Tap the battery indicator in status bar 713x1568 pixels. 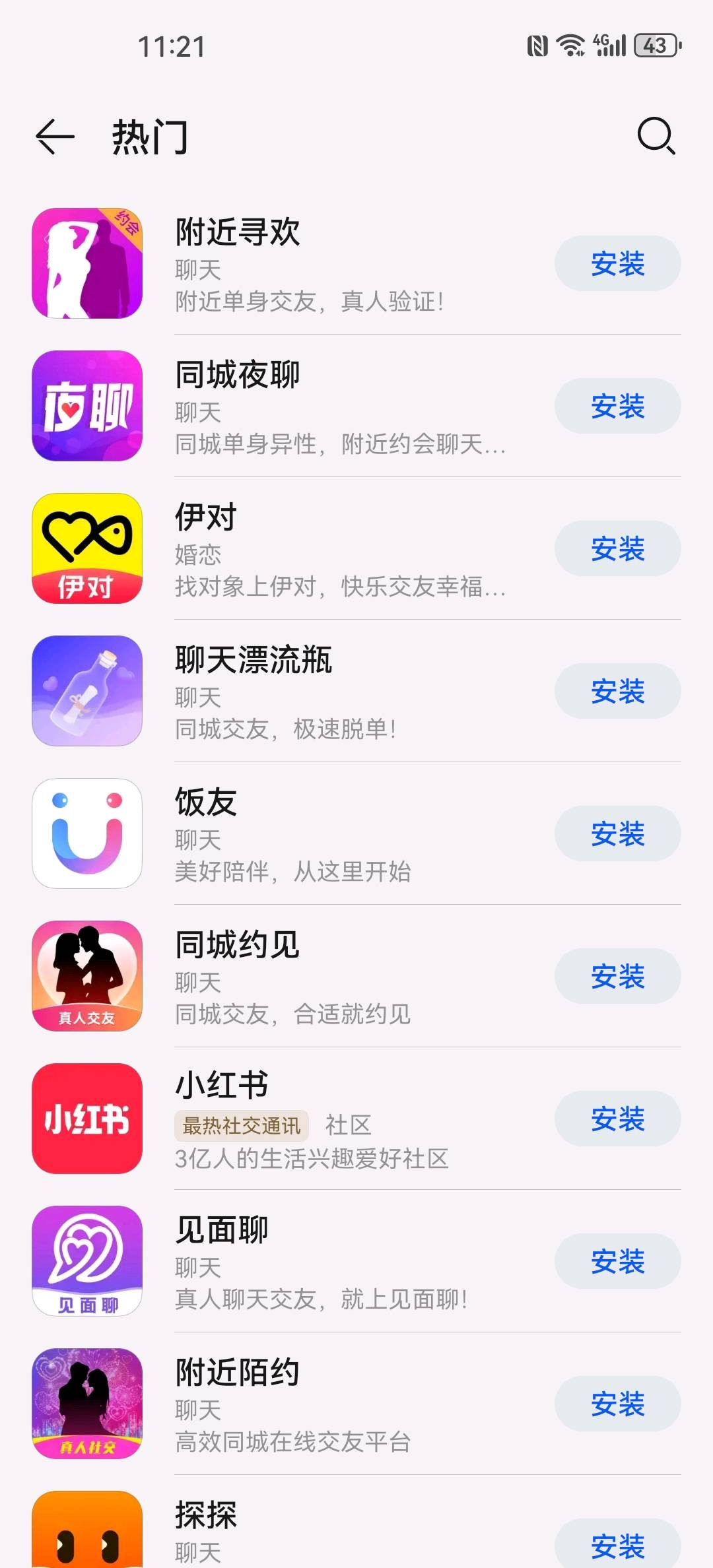pos(655,45)
